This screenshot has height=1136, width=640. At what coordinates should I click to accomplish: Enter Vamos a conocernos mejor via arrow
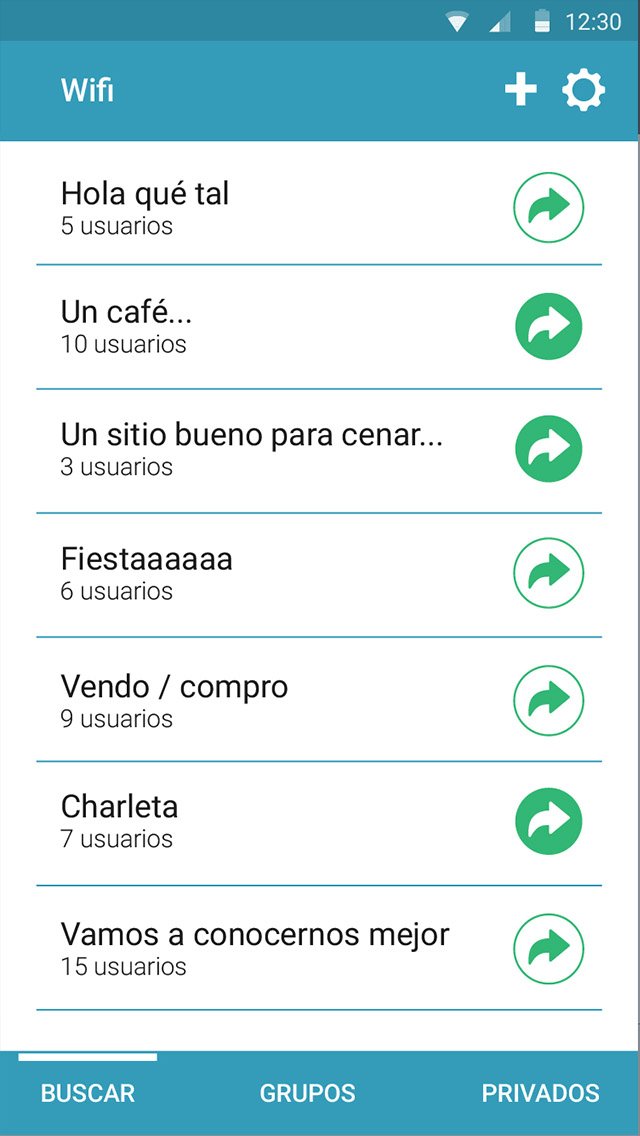[x=549, y=949]
